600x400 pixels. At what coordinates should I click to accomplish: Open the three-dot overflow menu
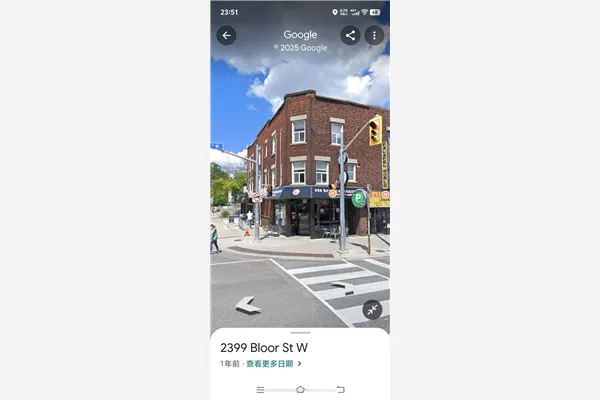[374, 35]
